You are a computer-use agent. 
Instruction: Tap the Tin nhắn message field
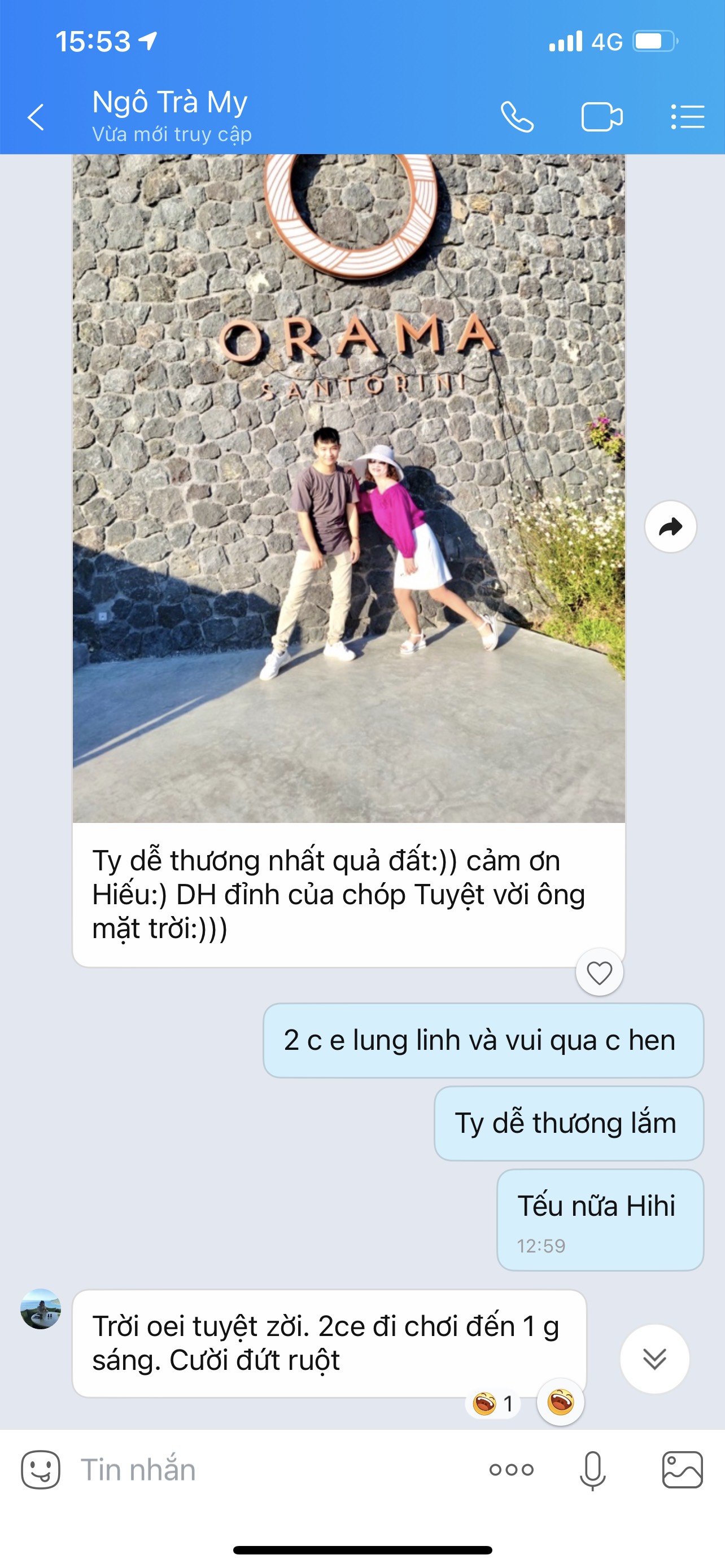tap(274, 1470)
